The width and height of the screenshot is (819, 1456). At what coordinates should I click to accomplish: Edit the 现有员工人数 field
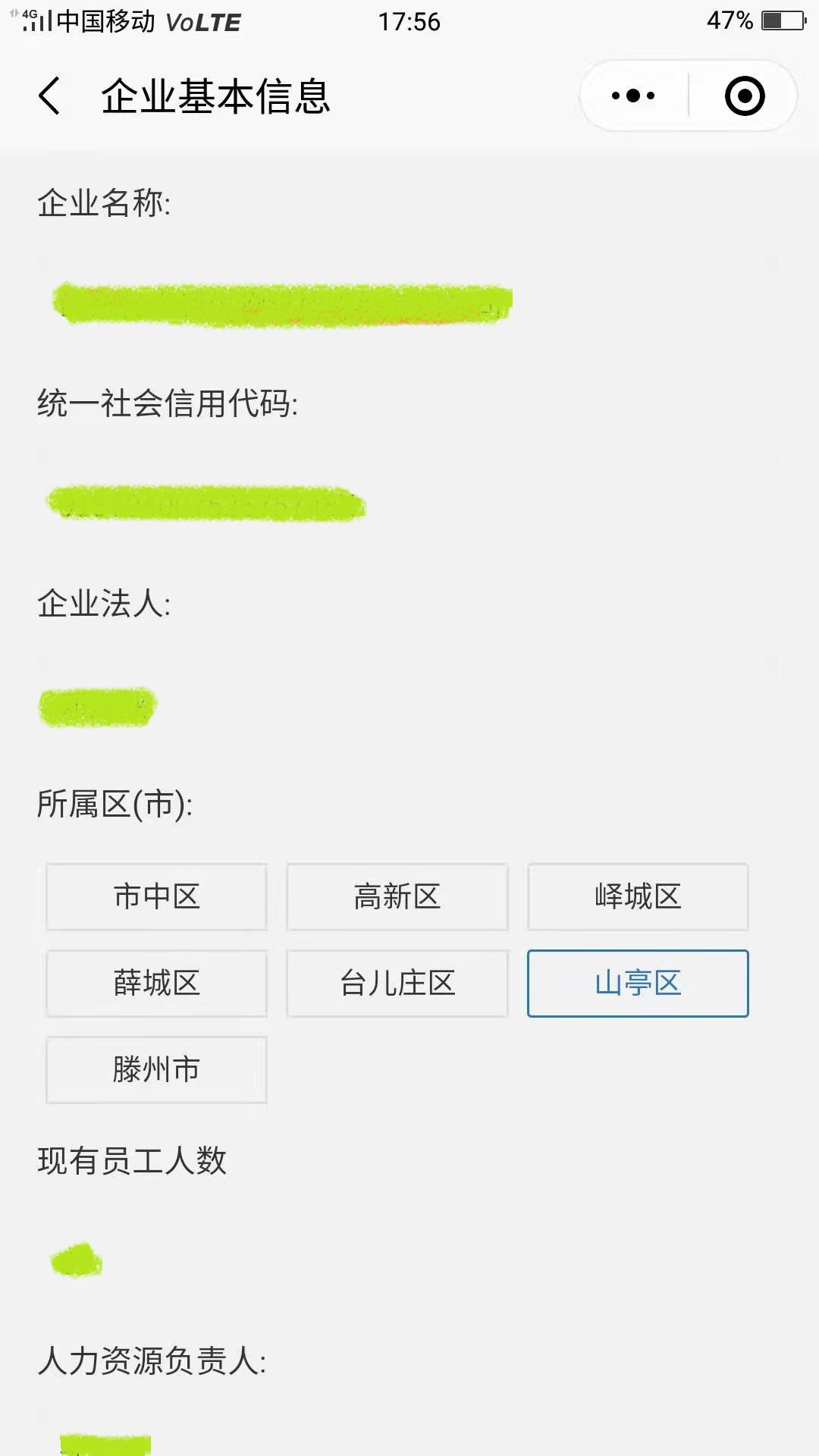(408, 1260)
